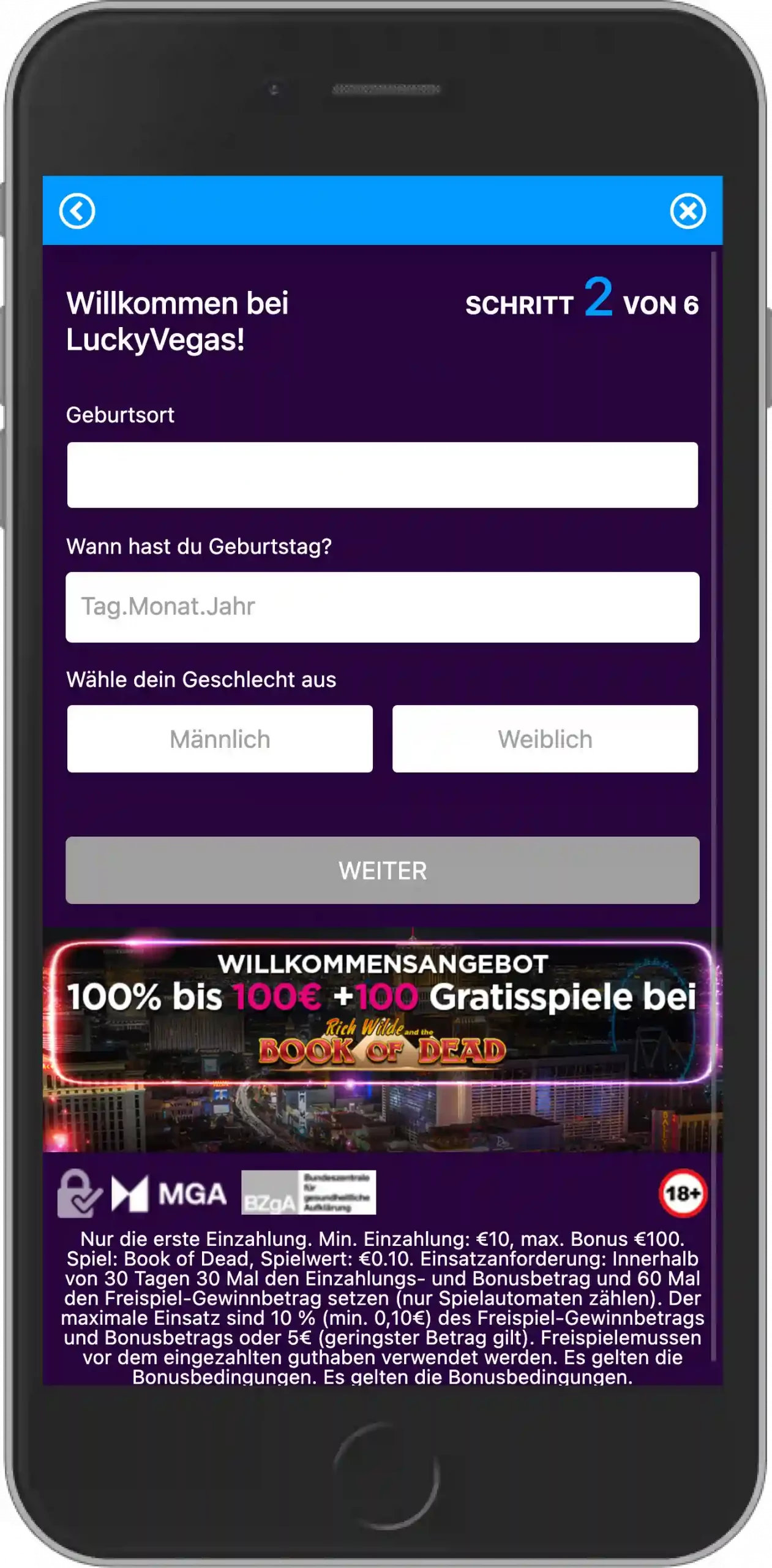Viewport: 772px width, 1568px height.
Task: Close the signup overlay with the X icon
Action: pyautogui.click(x=688, y=210)
